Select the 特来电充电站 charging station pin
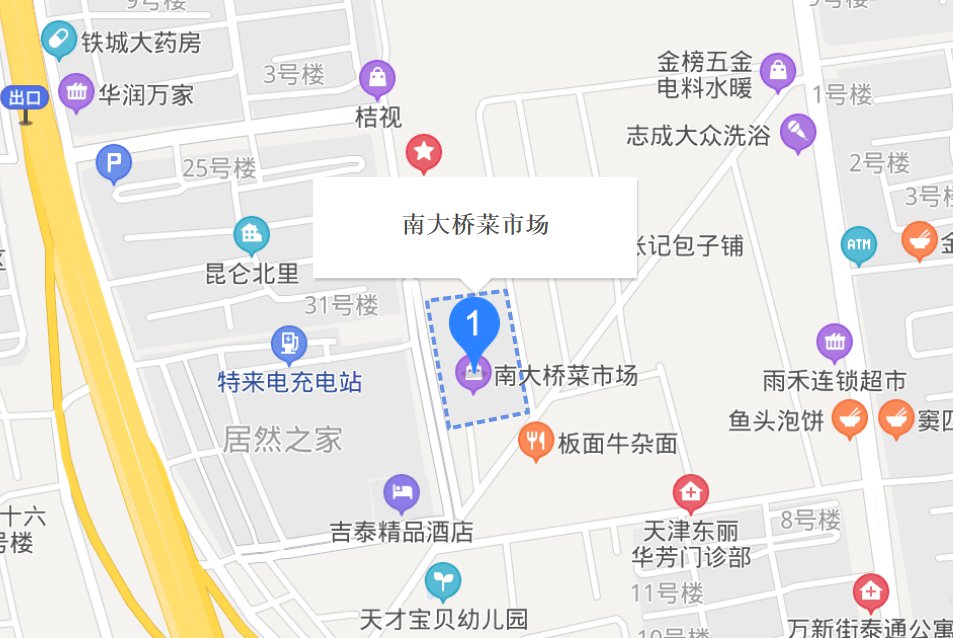Image resolution: width=953 pixels, height=638 pixels. tap(289, 344)
